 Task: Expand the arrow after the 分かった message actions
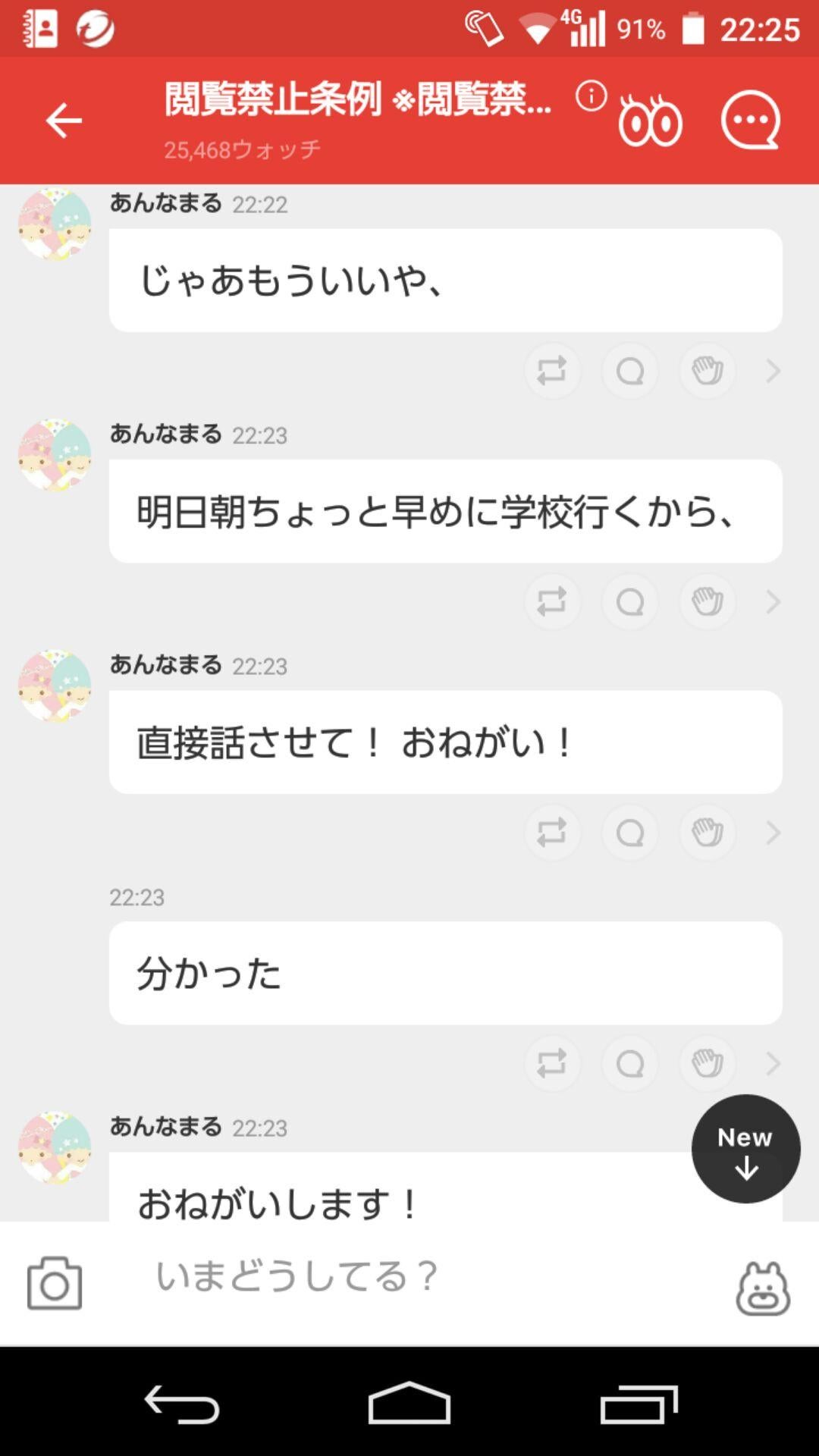click(773, 1063)
